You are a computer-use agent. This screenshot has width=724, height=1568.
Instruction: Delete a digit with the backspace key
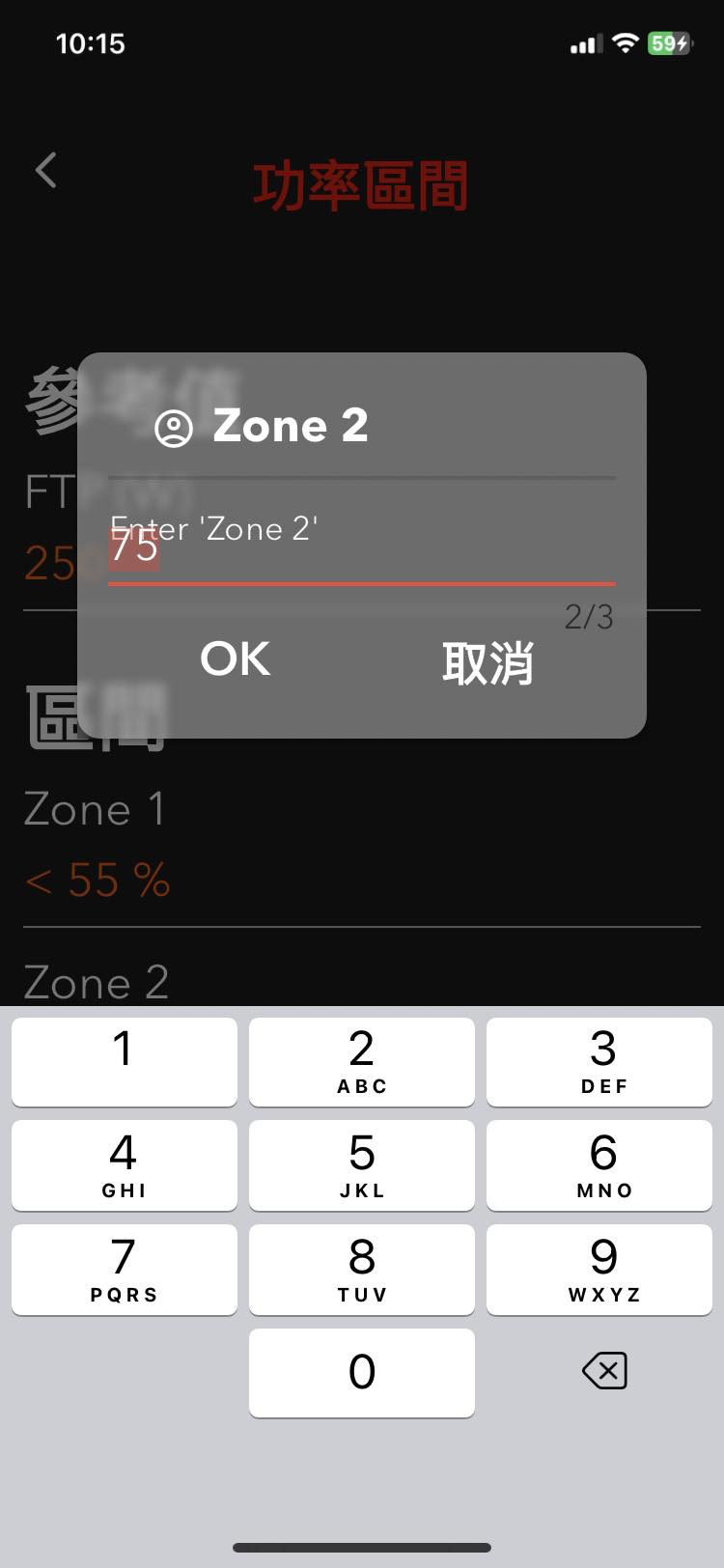coord(604,1370)
